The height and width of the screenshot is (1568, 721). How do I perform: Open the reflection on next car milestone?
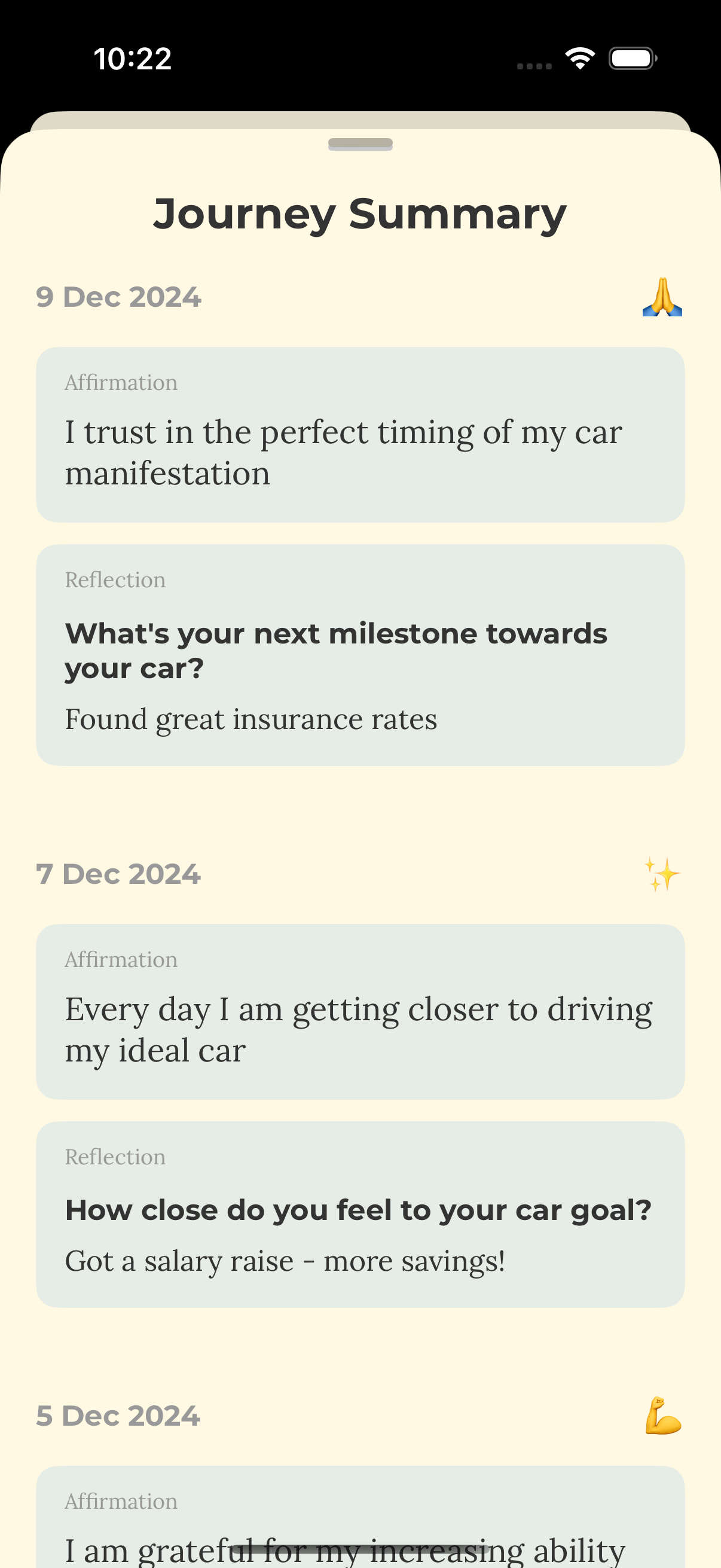coord(360,655)
